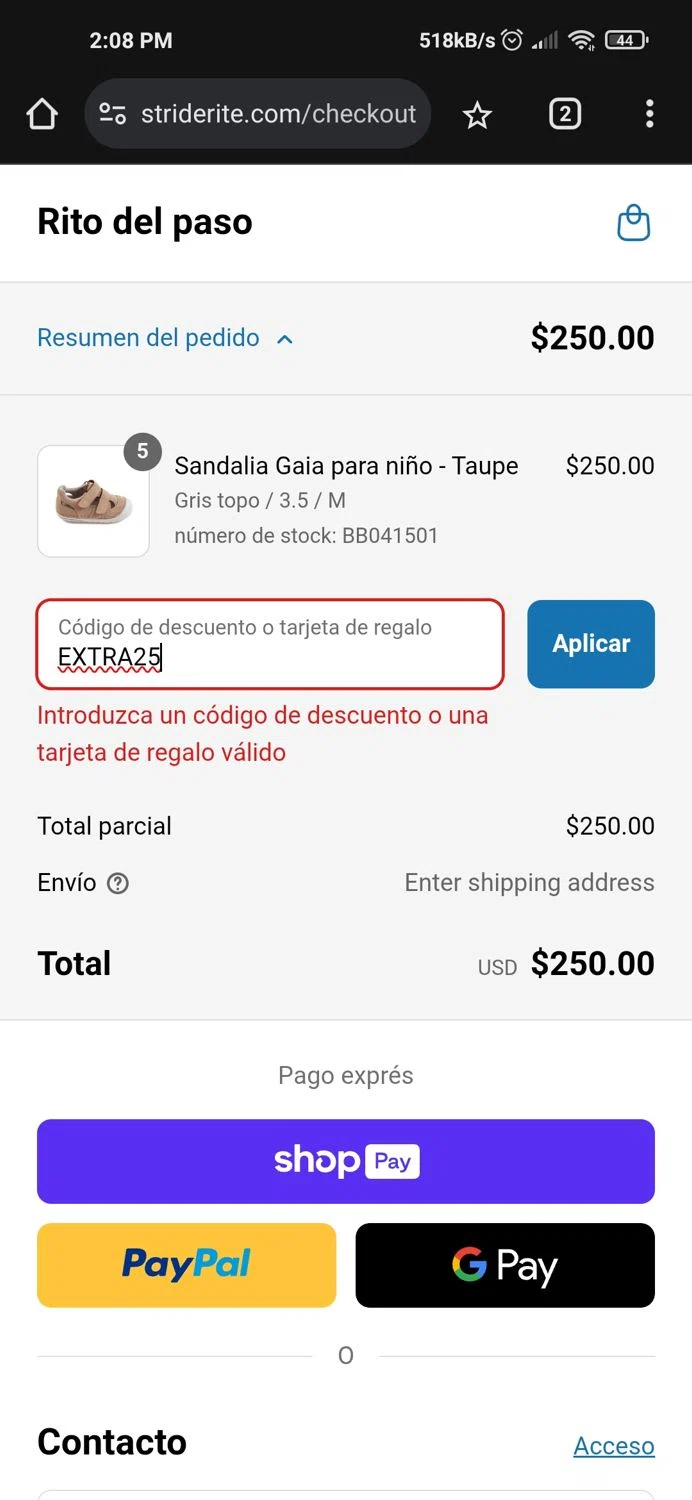Choose Google Pay express checkout
The width and height of the screenshot is (692, 1500).
[x=505, y=1265]
